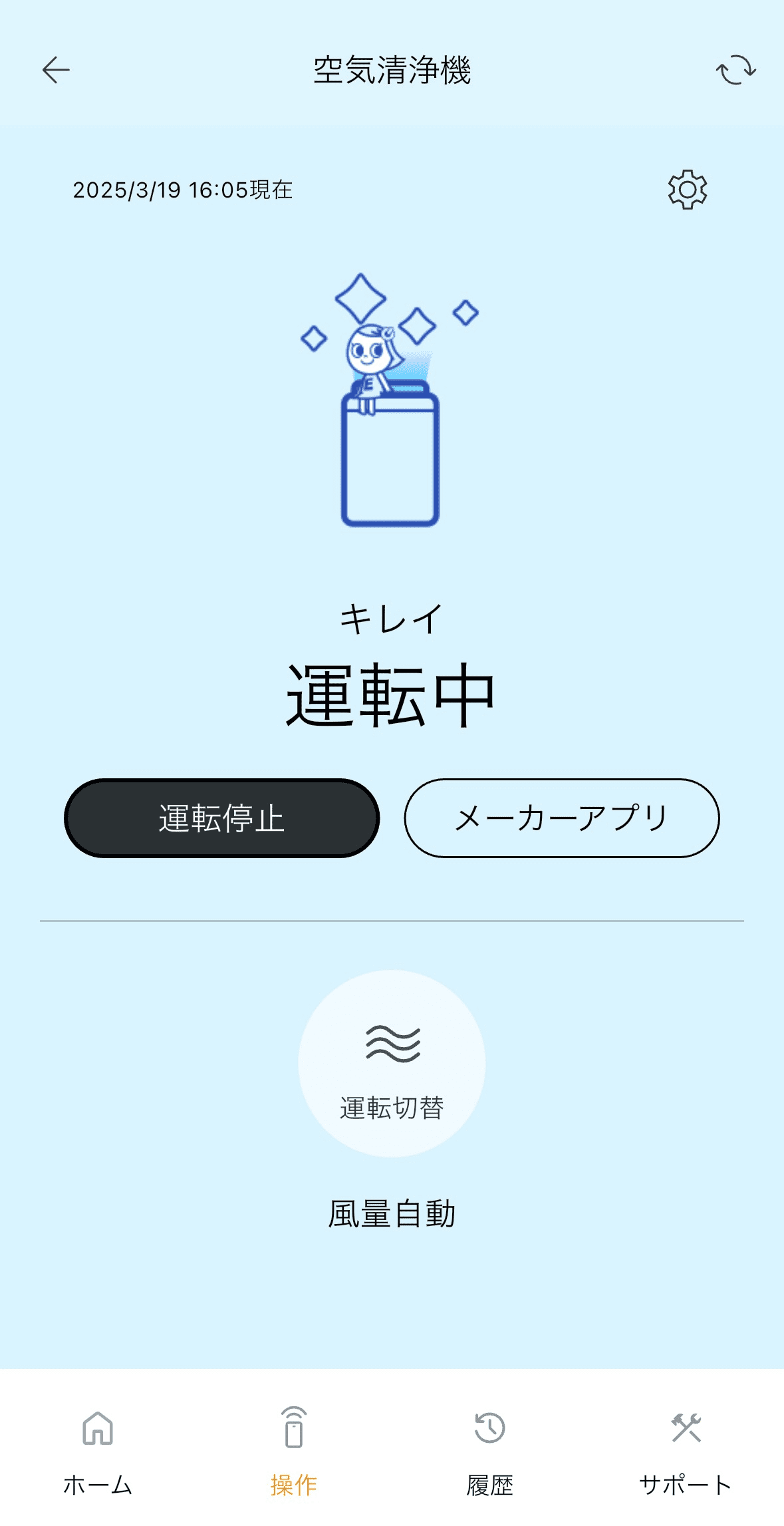This screenshot has height=1526, width=784.
Task: Go back using the top arrow
Action: coord(56,70)
